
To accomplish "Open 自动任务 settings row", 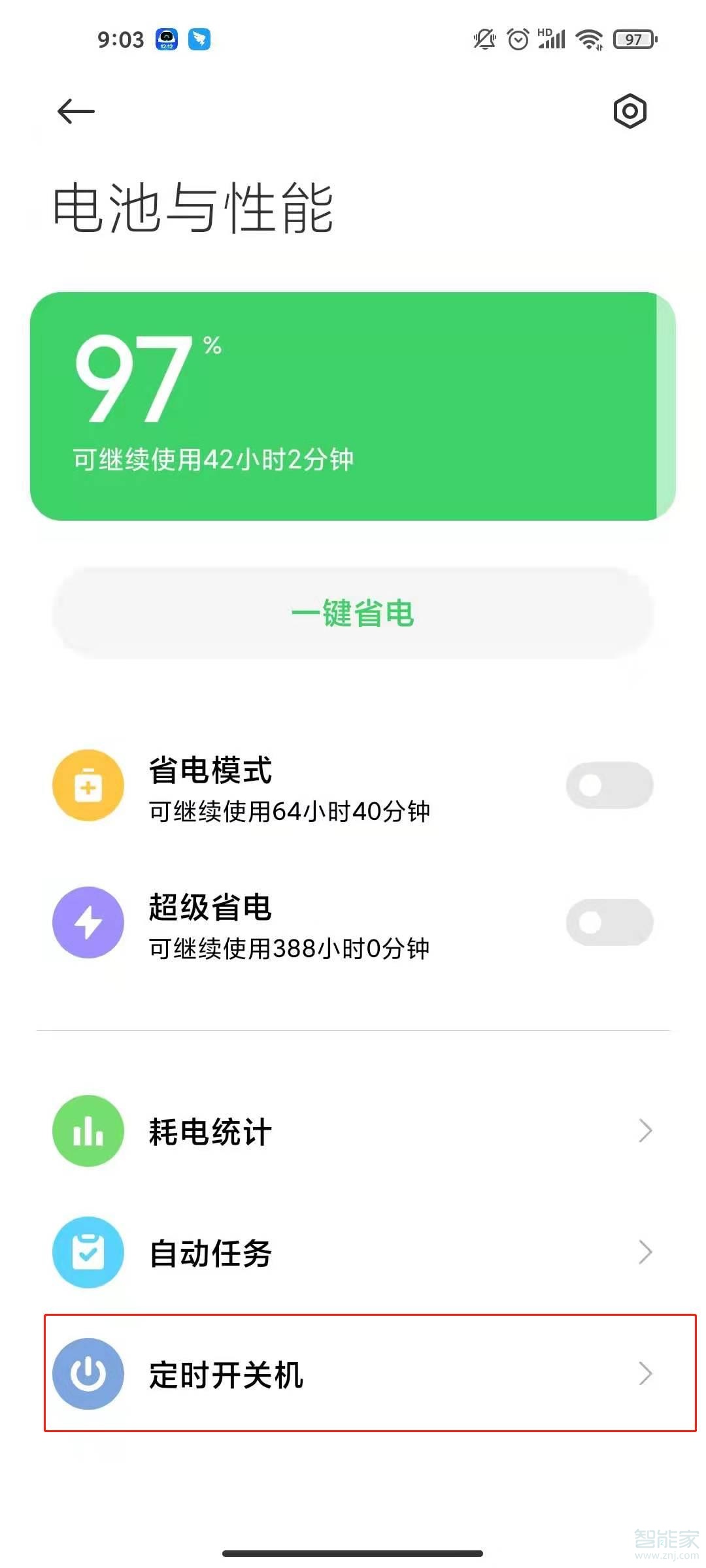I will pyautogui.click(x=353, y=1252).
